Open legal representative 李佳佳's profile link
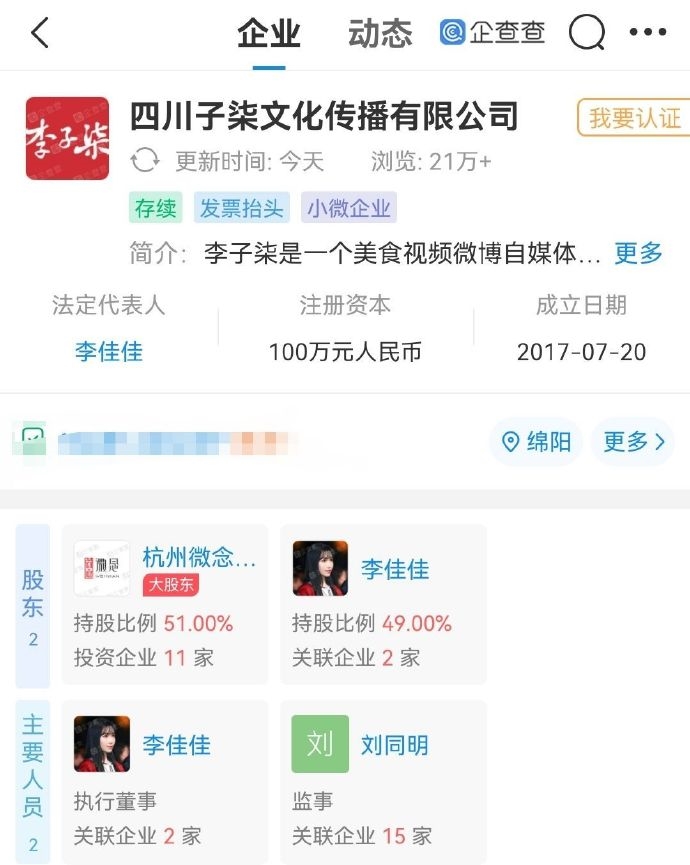690x865 pixels. pos(108,352)
